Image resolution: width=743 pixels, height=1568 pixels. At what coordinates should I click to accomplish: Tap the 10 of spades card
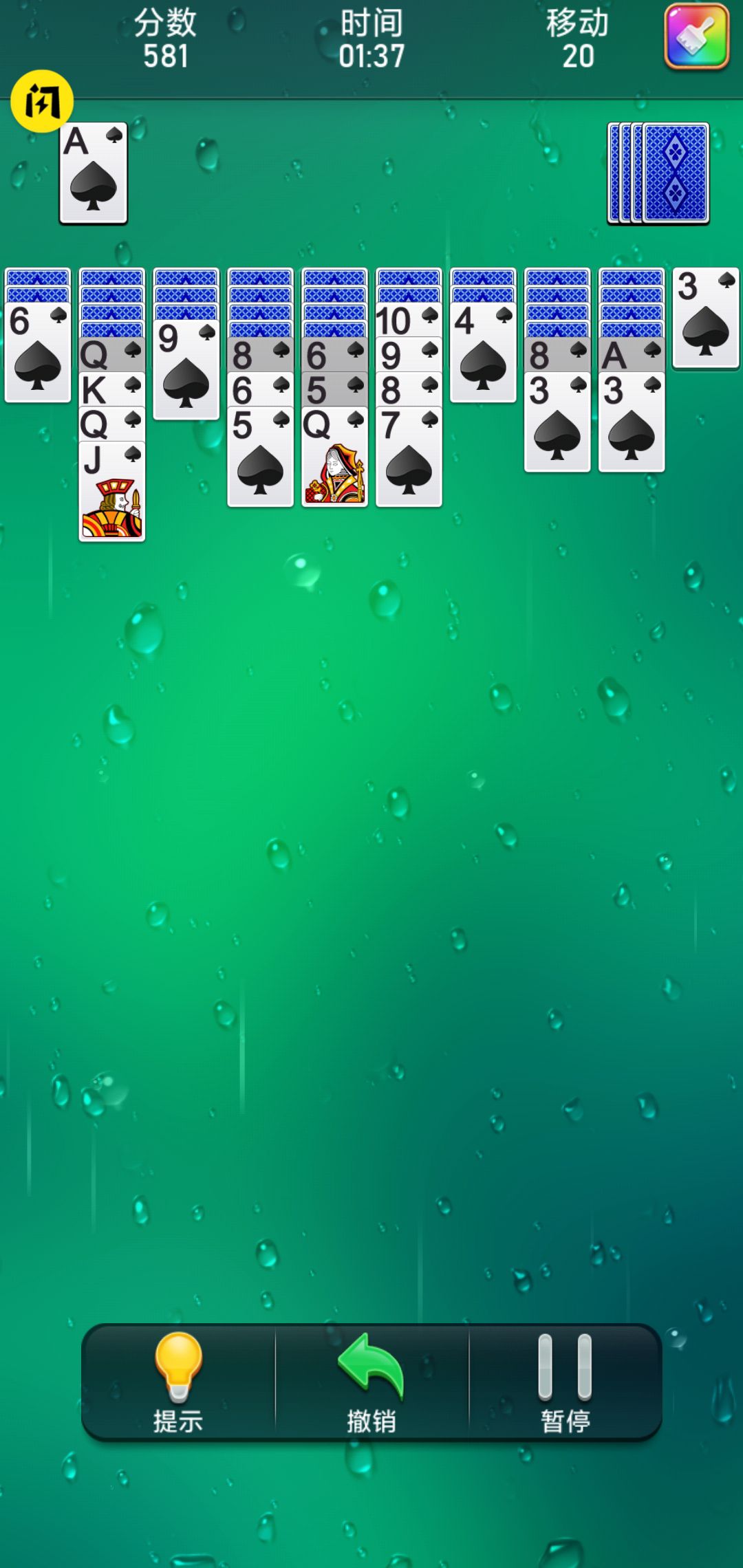409,320
